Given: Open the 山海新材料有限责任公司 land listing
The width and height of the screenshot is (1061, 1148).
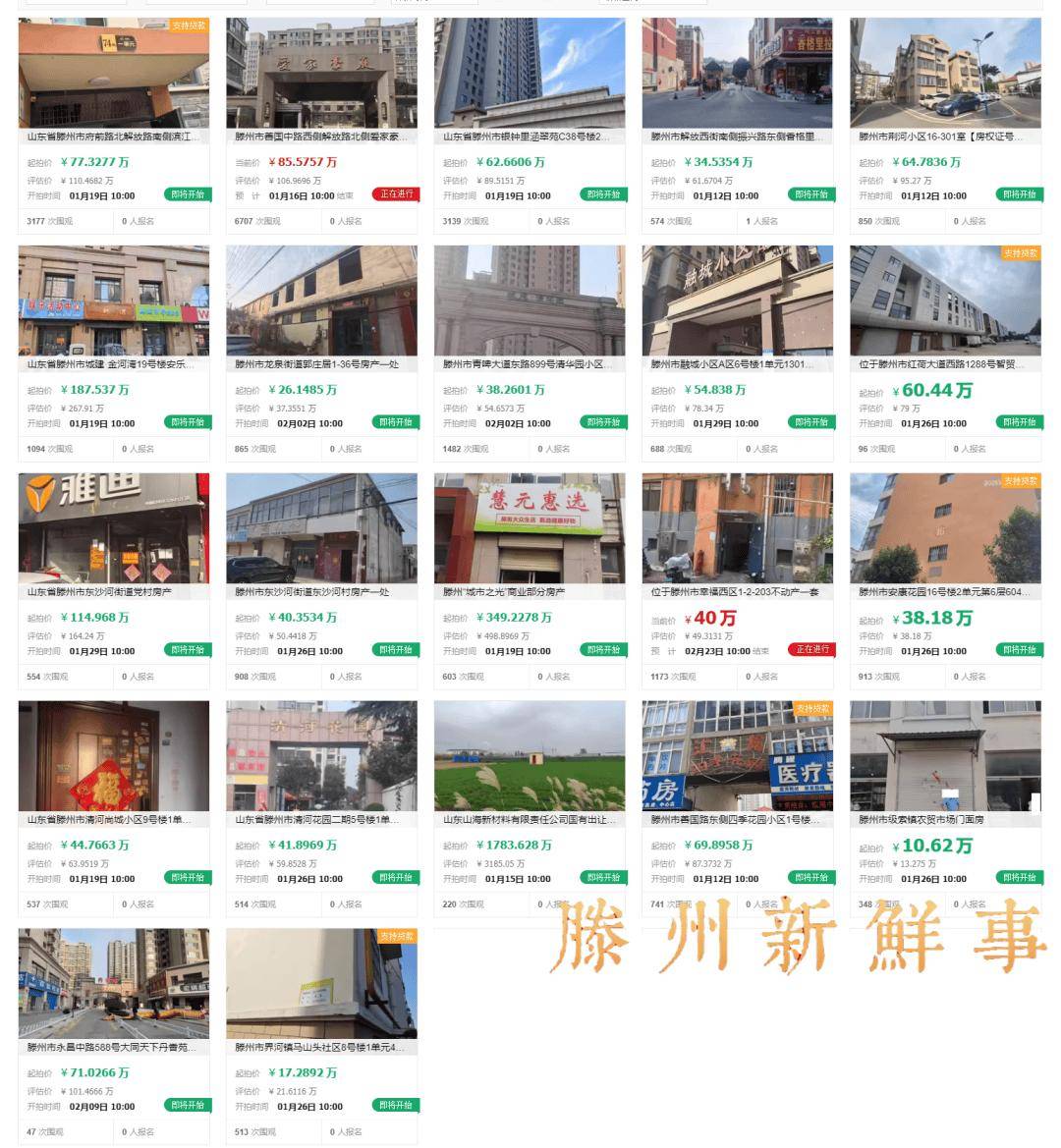Looking at the screenshot, I should (530, 819).
